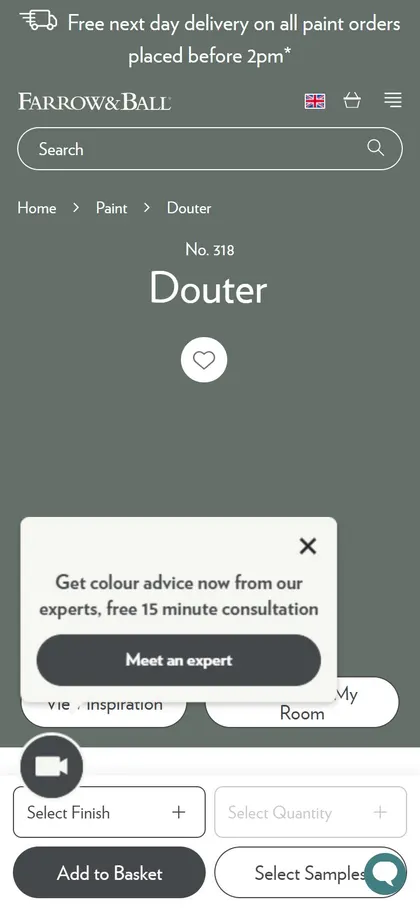Screen dimensions: 420x909
Task: Open the shopping basket icon
Action: coord(352,100)
